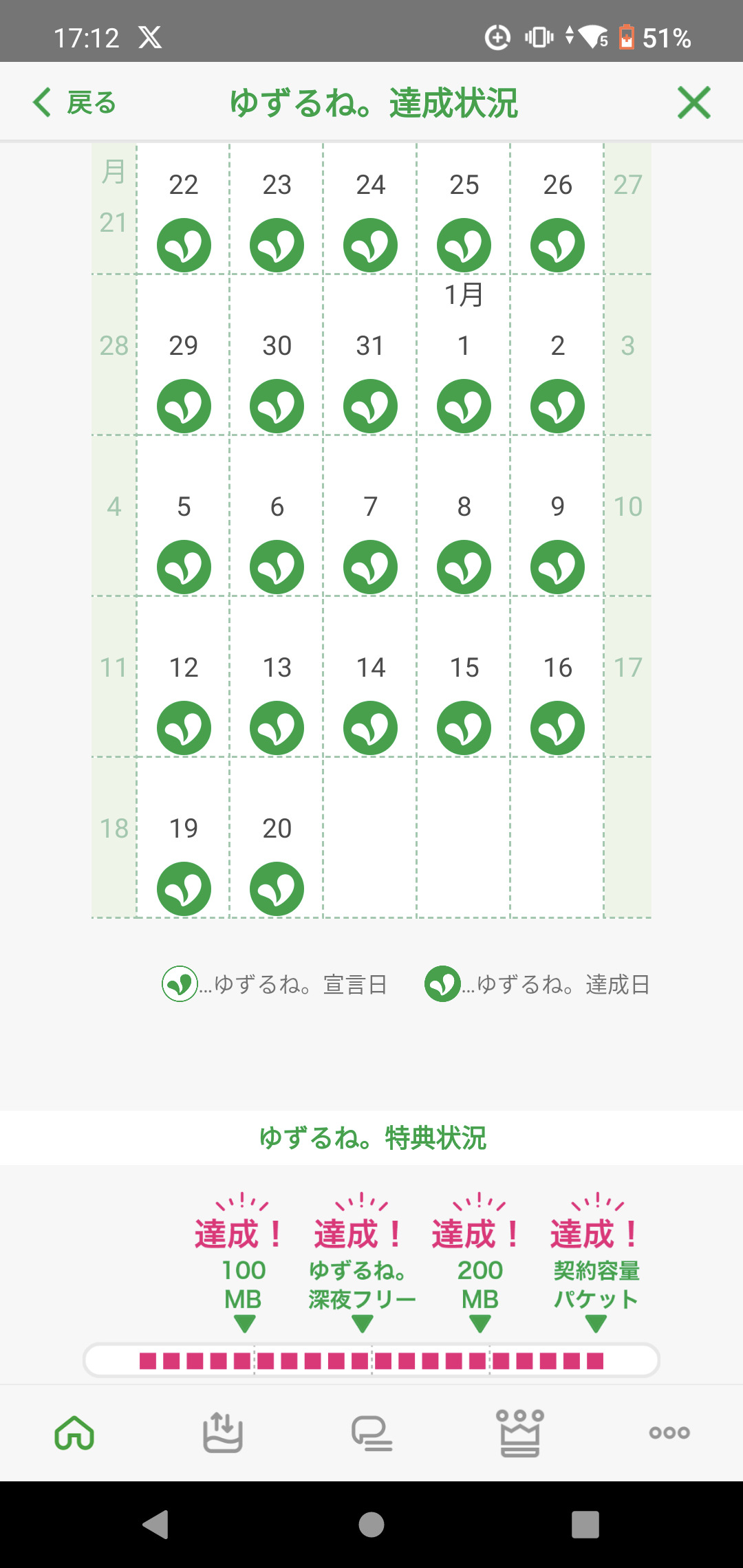
Task: Go back with the 戻る button
Action: [74, 103]
